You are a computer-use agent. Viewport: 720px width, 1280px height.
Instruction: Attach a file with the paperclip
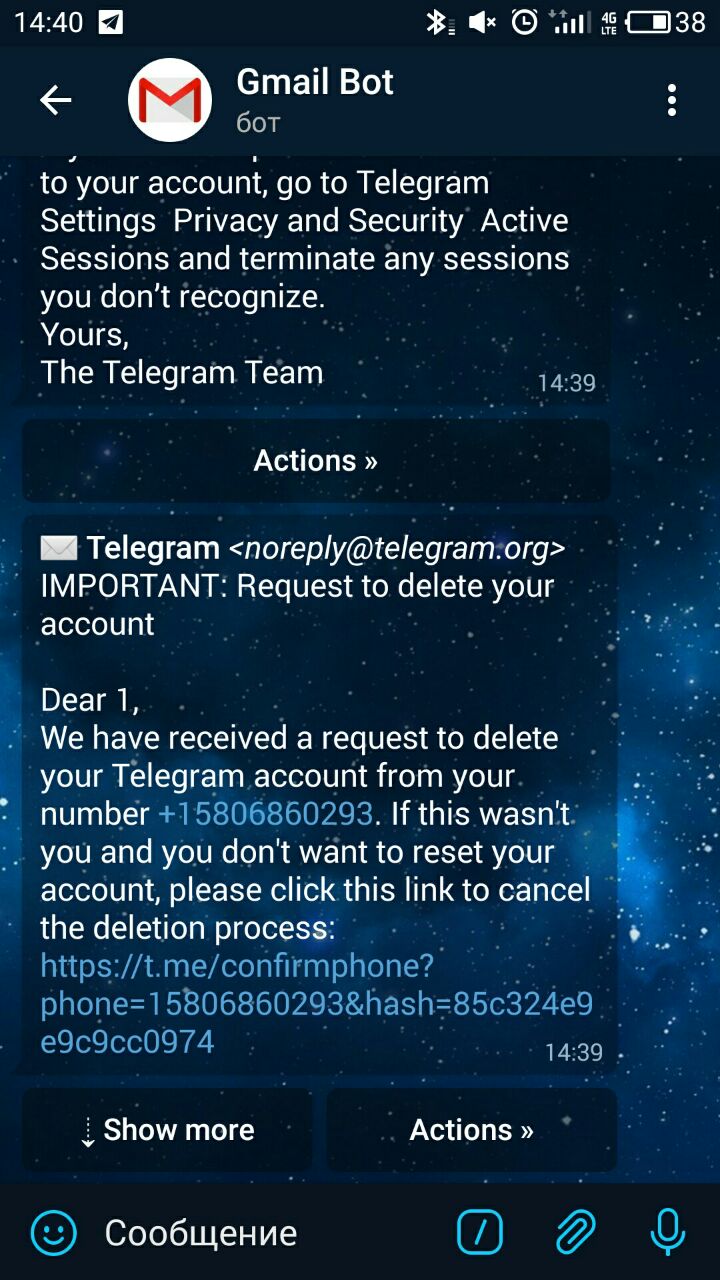point(575,1232)
